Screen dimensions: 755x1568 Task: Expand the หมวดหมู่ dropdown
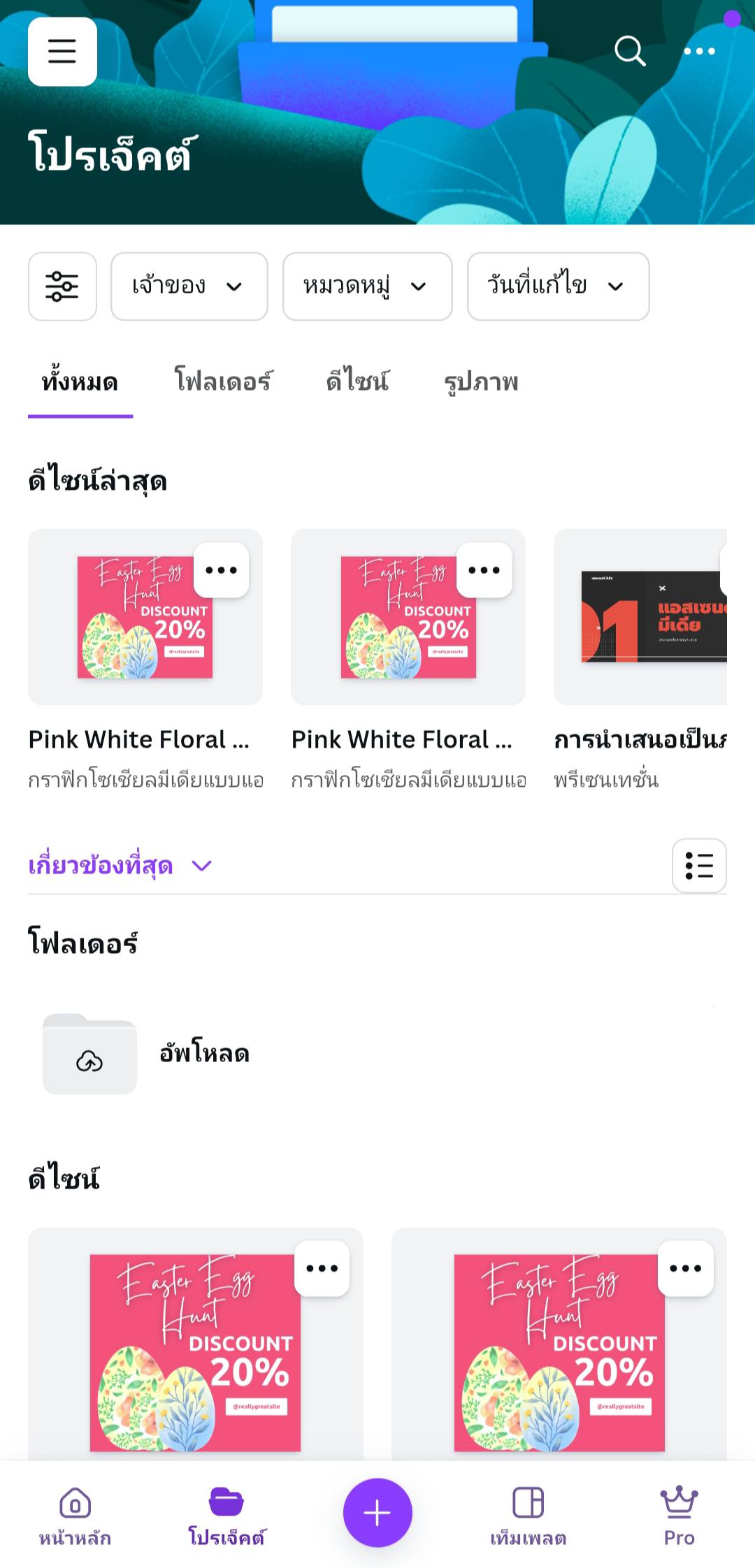click(x=367, y=286)
